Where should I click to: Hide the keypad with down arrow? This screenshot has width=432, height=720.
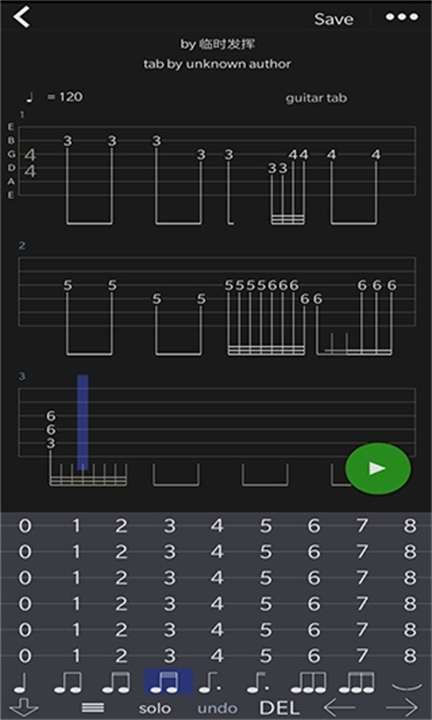click(24, 708)
